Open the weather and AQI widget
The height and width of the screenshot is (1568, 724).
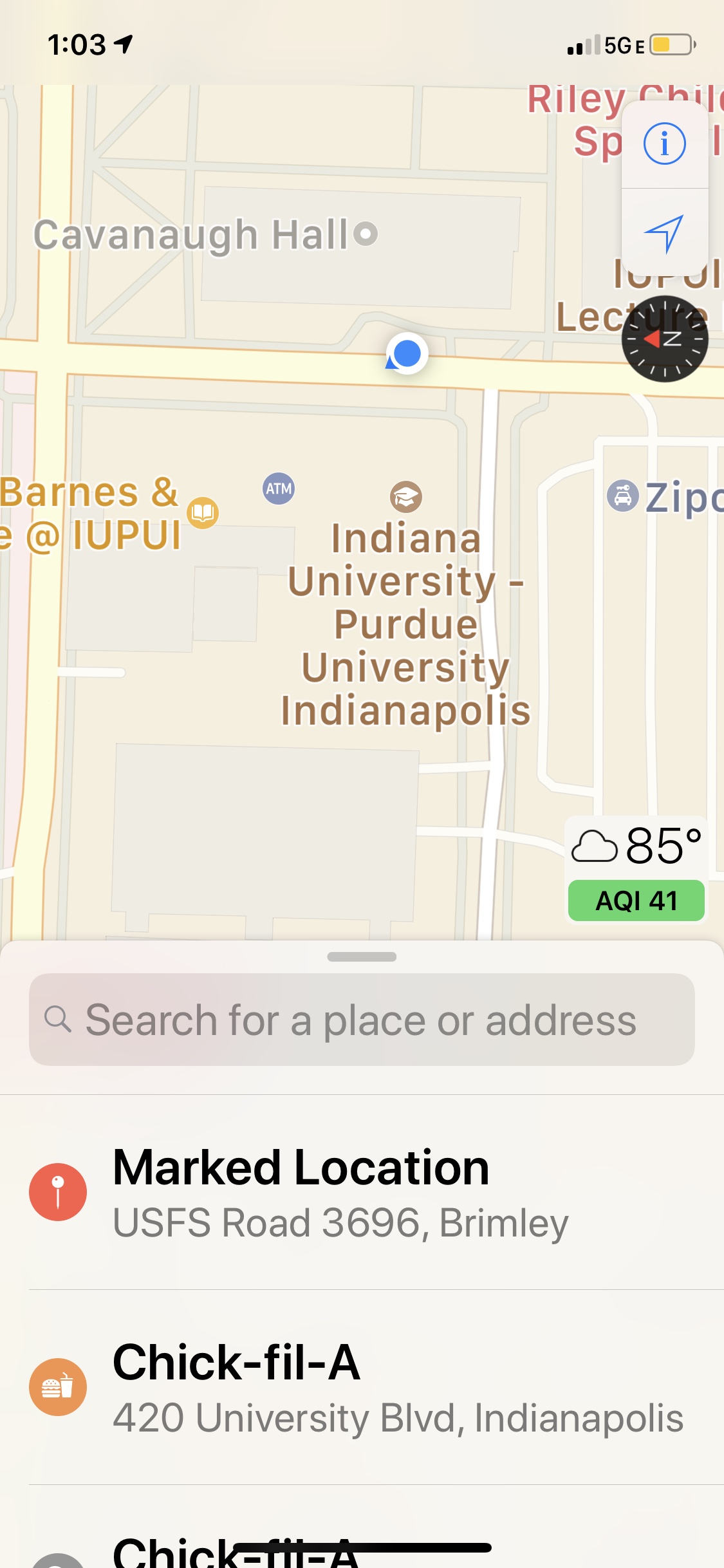[x=636, y=869]
